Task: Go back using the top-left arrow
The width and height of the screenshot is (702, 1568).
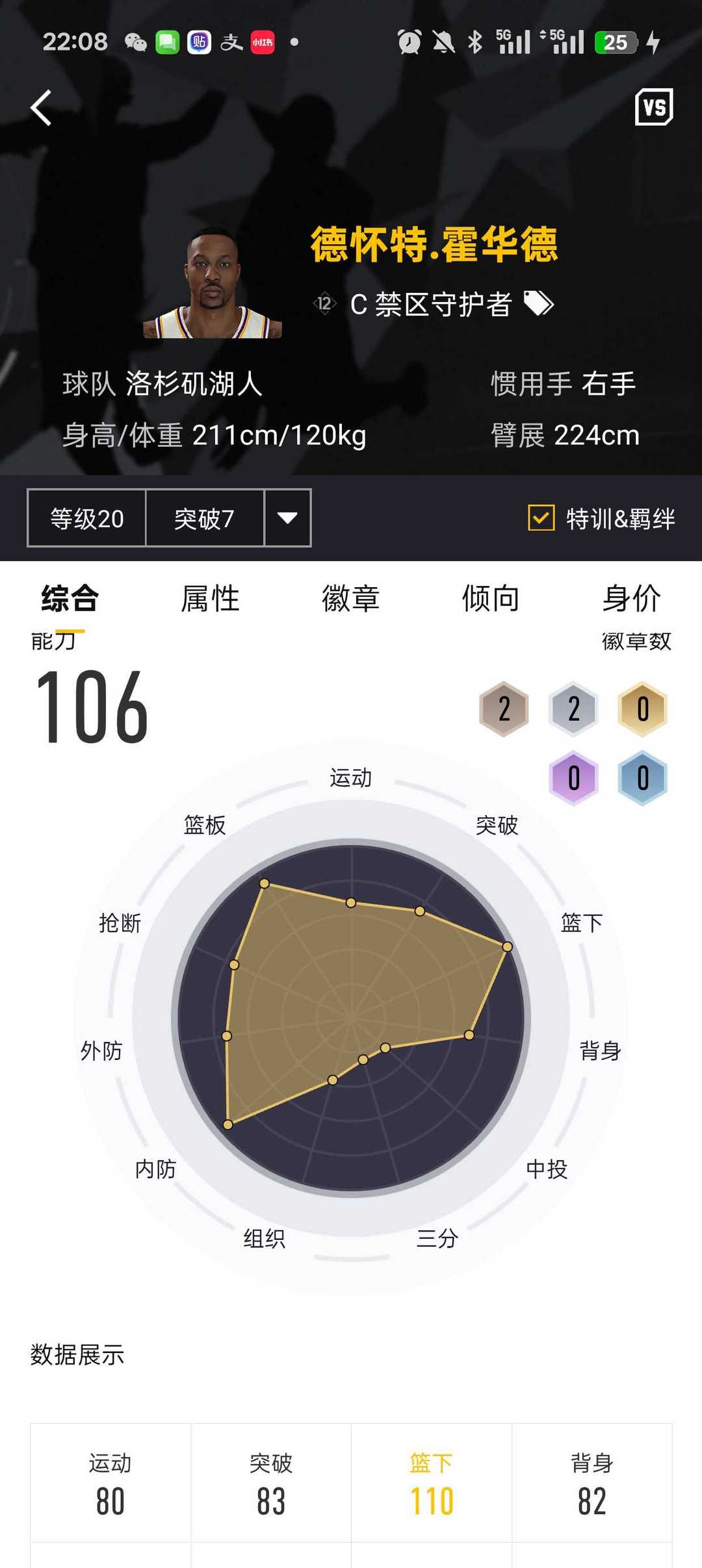Action: click(x=41, y=108)
